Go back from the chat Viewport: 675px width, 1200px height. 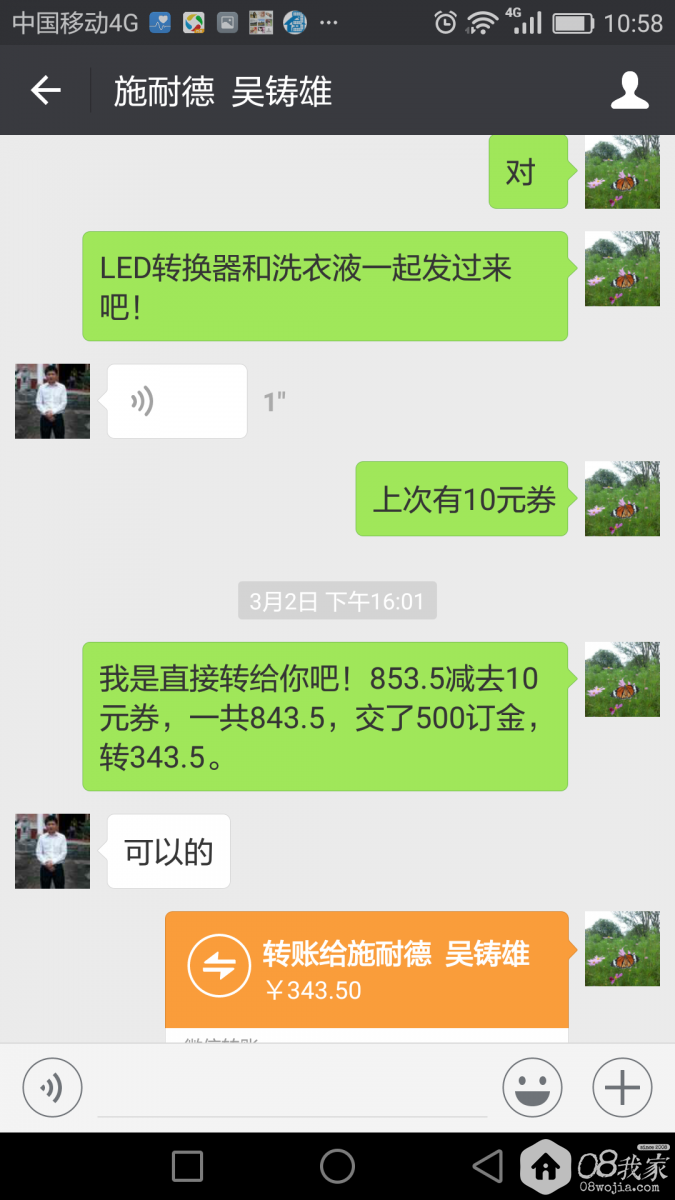coord(46,91)
